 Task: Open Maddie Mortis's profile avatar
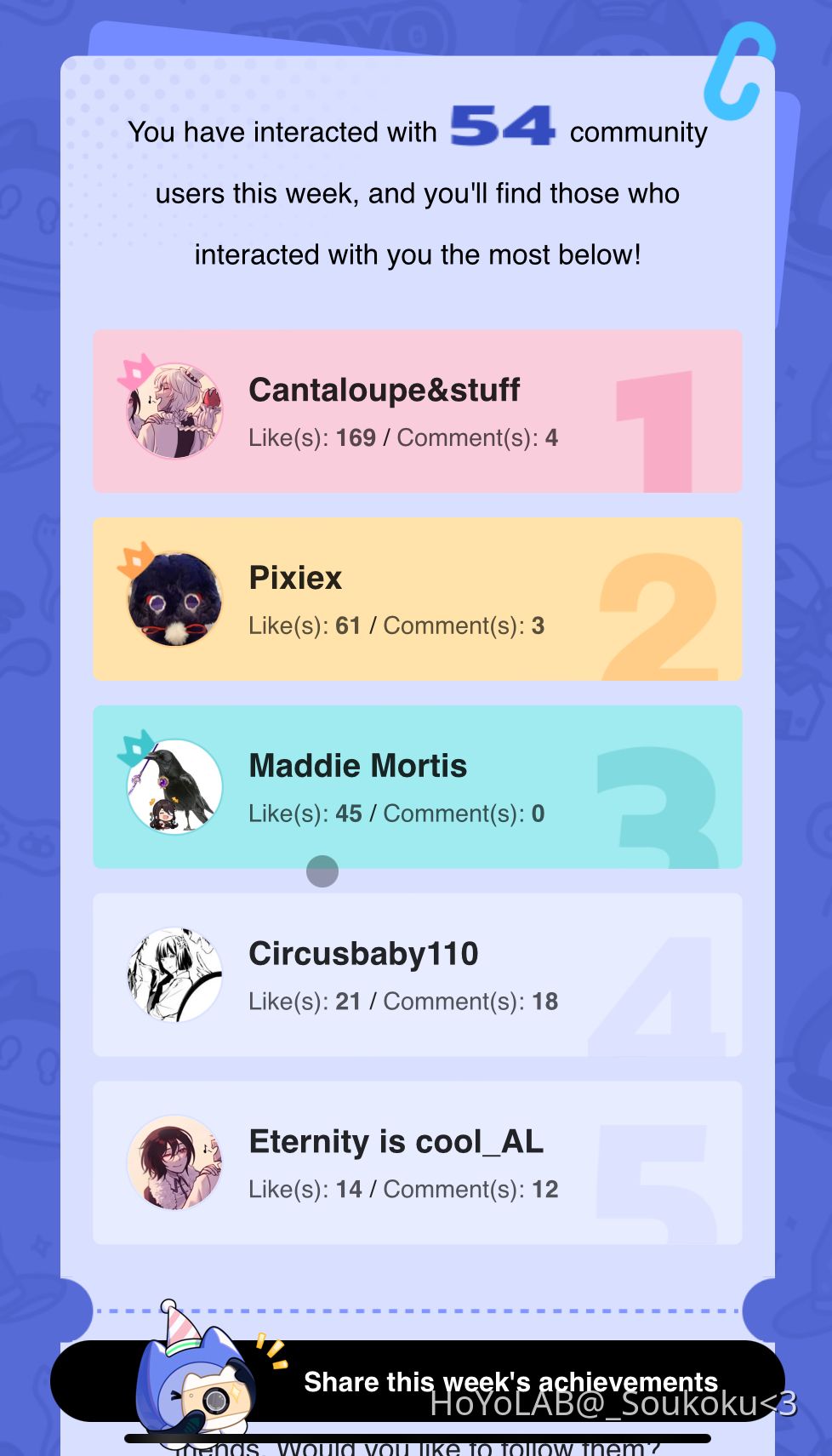(174, 785)
